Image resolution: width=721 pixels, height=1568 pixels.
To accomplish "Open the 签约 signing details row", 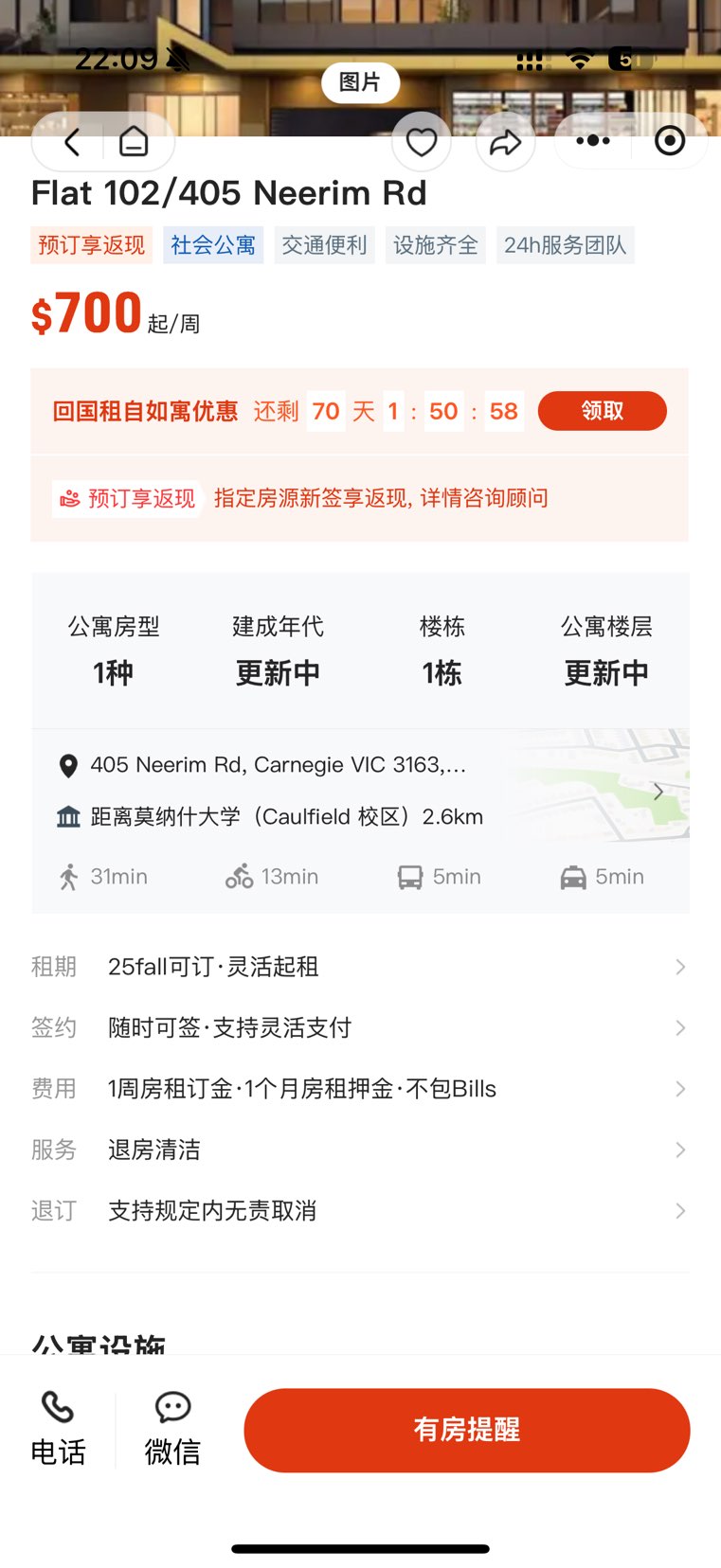I will point(360,1027).
